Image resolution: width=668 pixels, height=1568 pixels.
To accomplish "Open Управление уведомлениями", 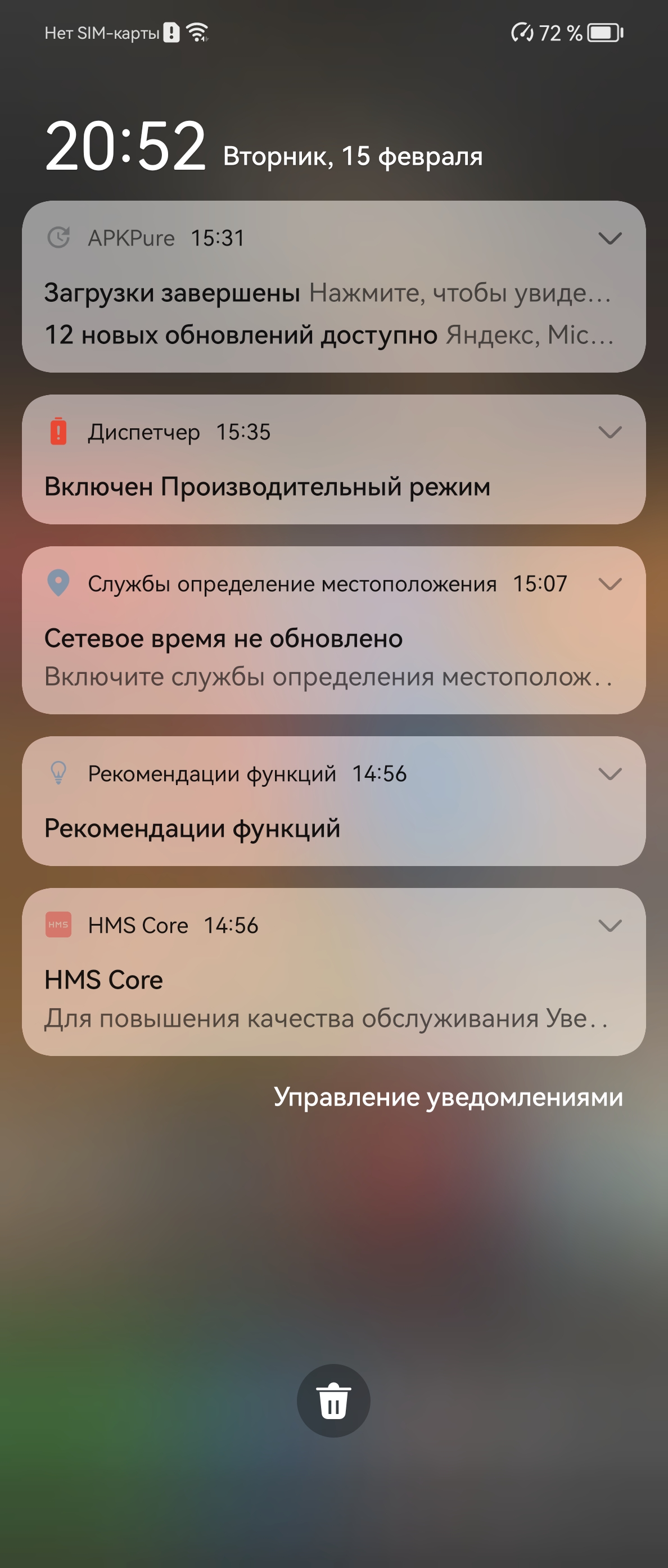I will point(448,1097).
